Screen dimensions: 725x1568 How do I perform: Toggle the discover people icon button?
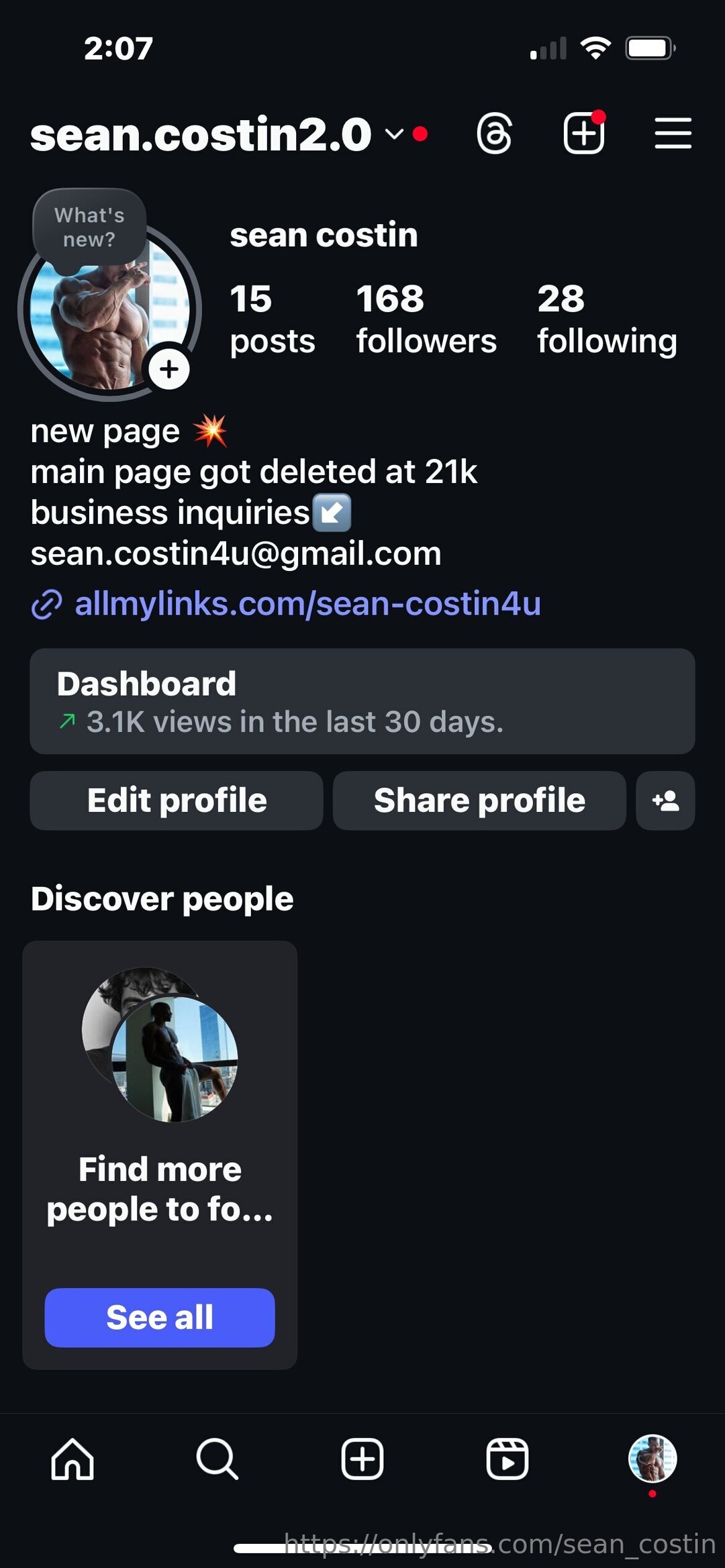(665, 800)
